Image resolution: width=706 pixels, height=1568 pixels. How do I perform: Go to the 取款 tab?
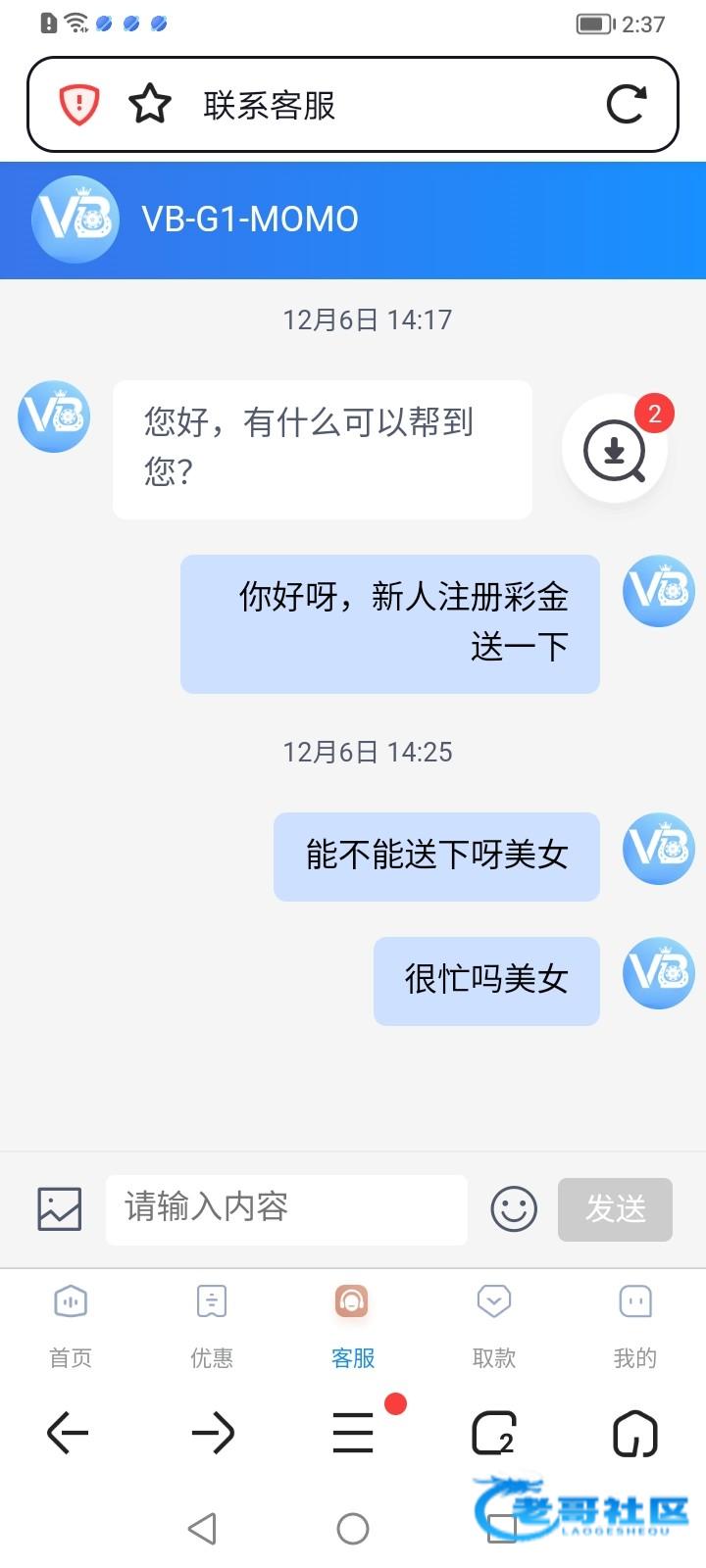click(x=494, y=1325)
